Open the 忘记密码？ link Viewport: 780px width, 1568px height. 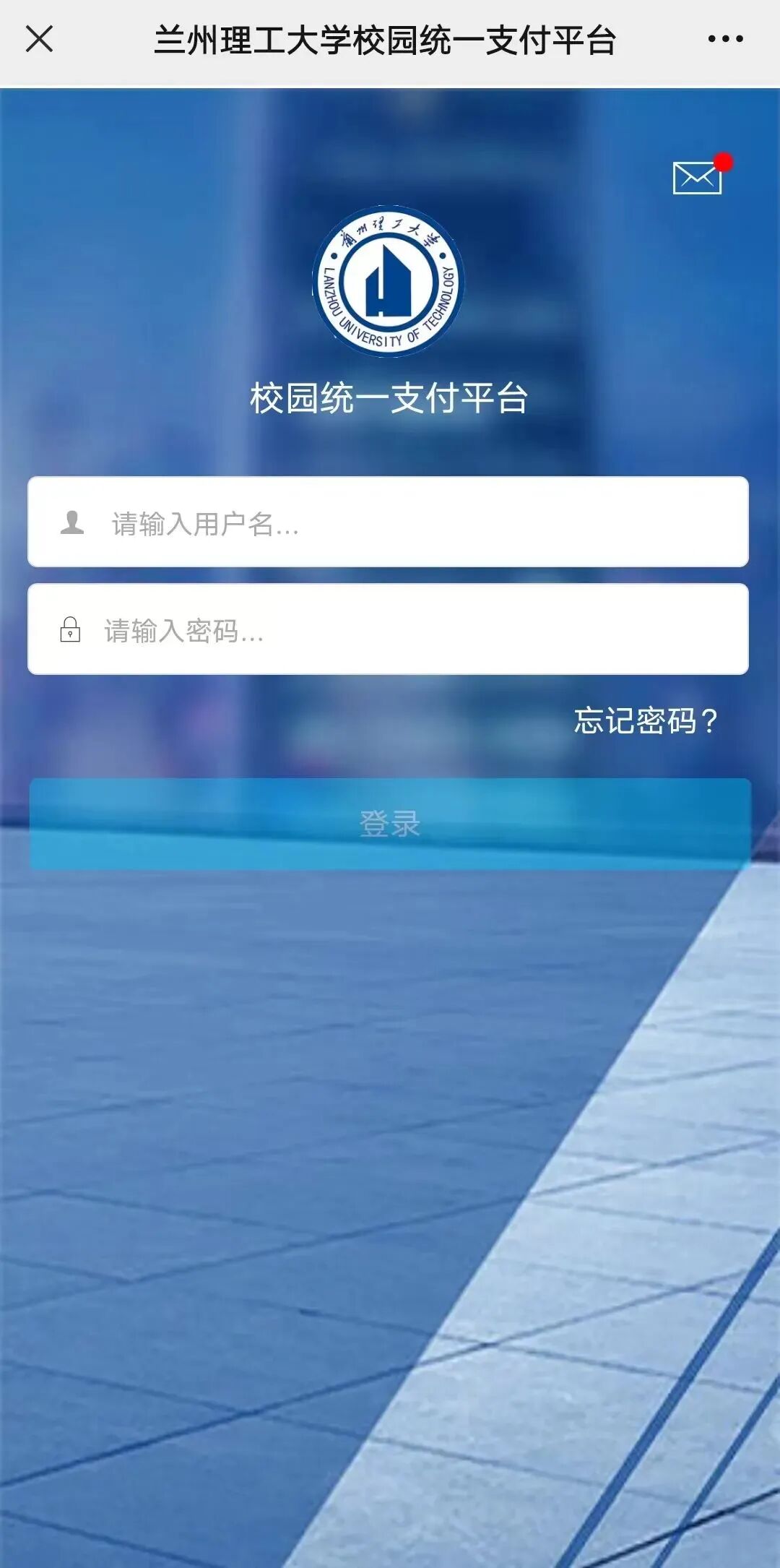tap(645, 721)
